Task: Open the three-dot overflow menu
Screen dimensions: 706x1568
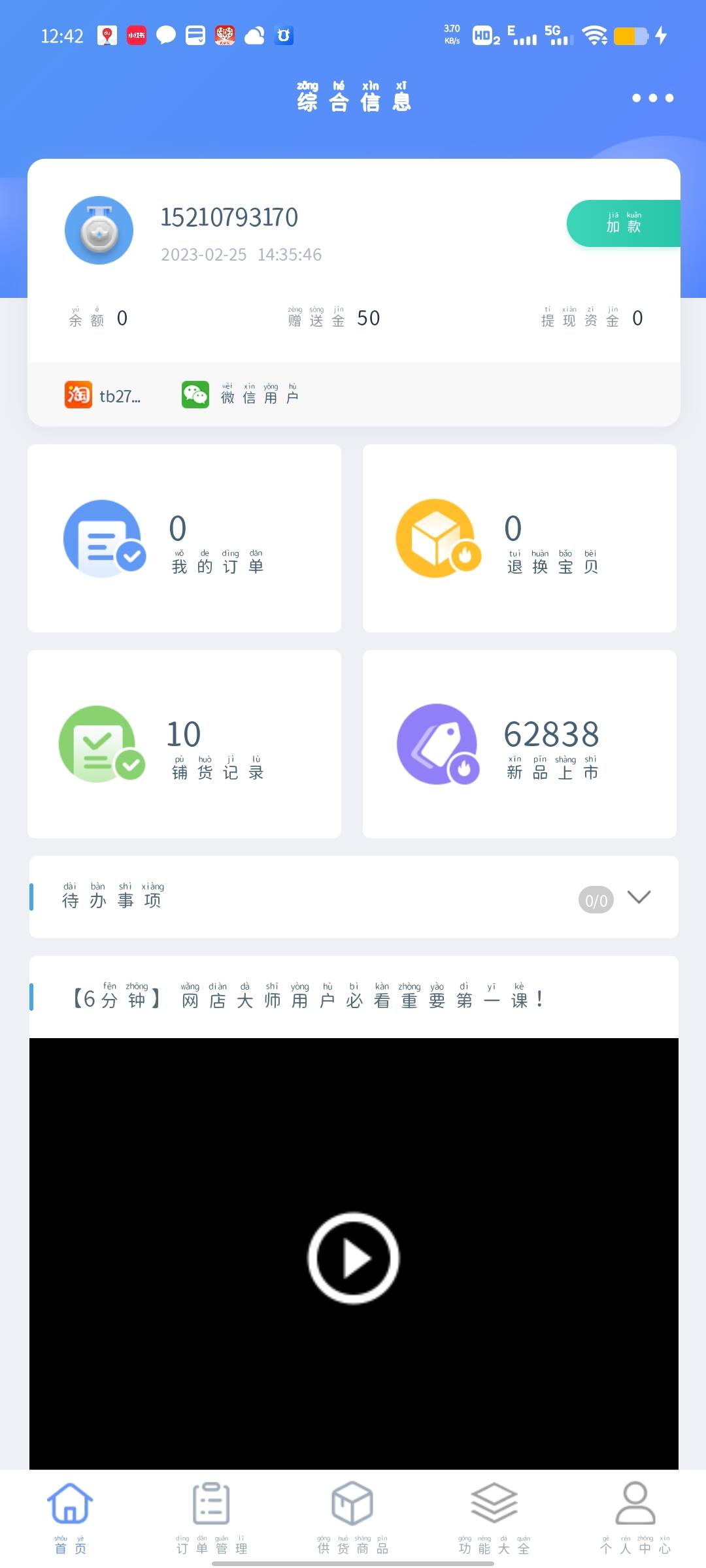Action: tap(652, 98)
